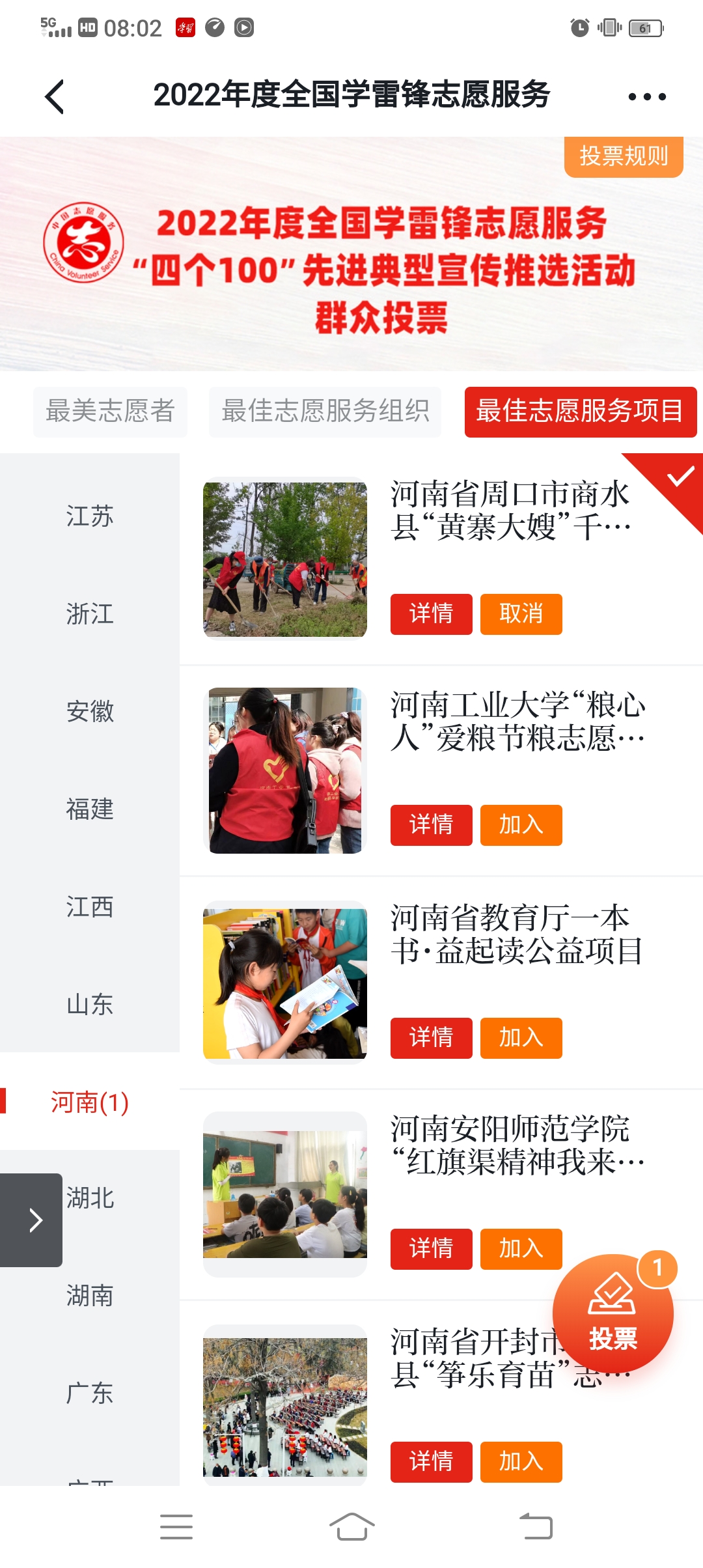Select 浙江 in the province list
Image resolution: width=703 pixels, height=1568 pixels.
point(90,613)
